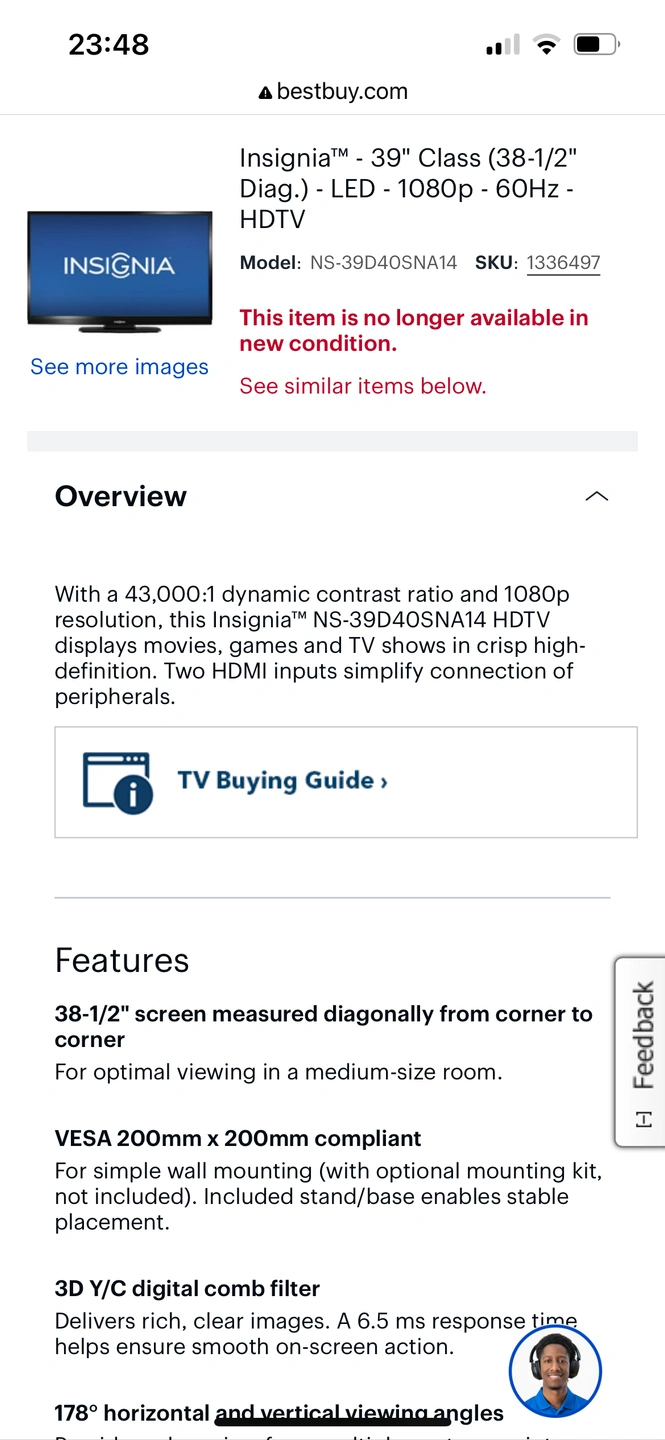665x1440 pixels.
Task: Collapse the Overview section
Action: pyautogui.click(x=596, y=497)
